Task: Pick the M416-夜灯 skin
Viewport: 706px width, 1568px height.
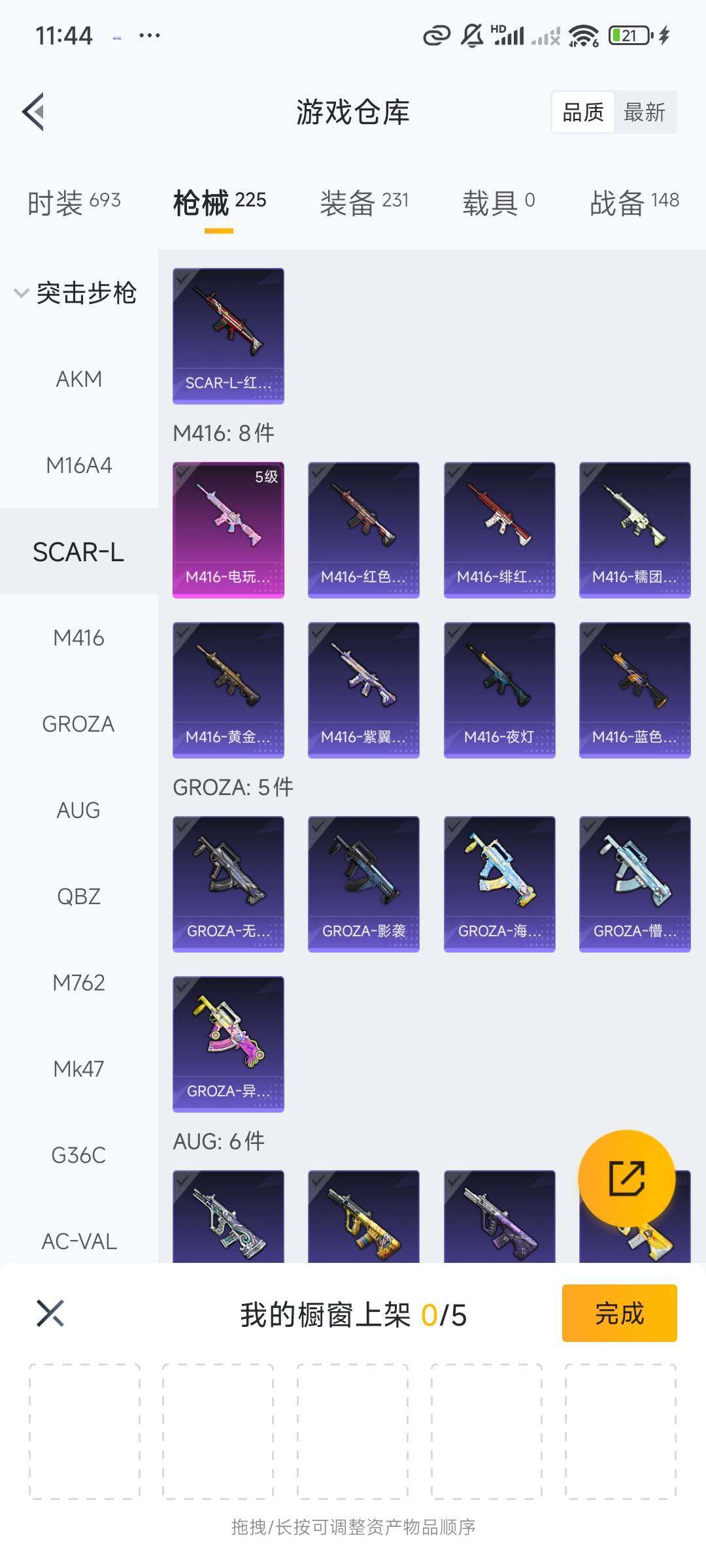Action: tap(499, 689)
